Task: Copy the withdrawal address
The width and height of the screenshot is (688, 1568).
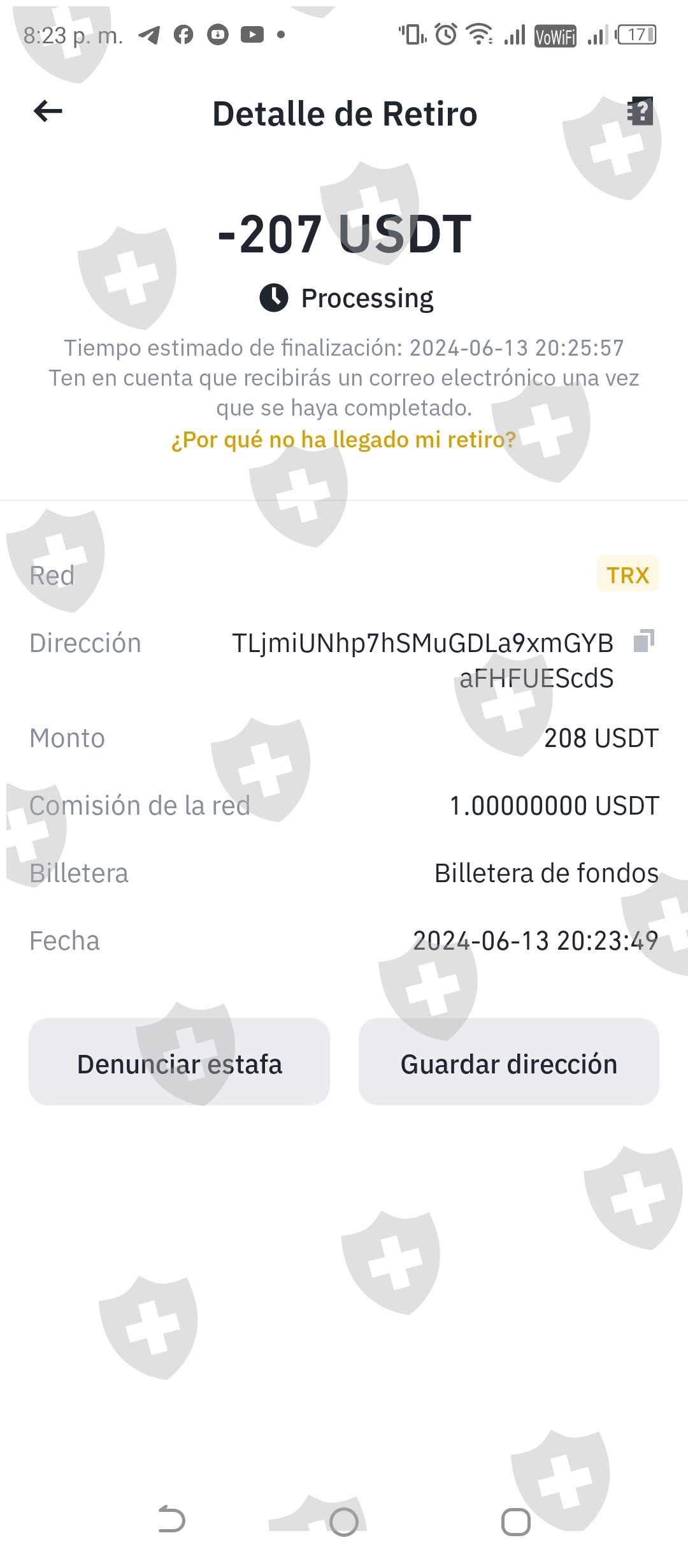Action: [x=643, y=641]
